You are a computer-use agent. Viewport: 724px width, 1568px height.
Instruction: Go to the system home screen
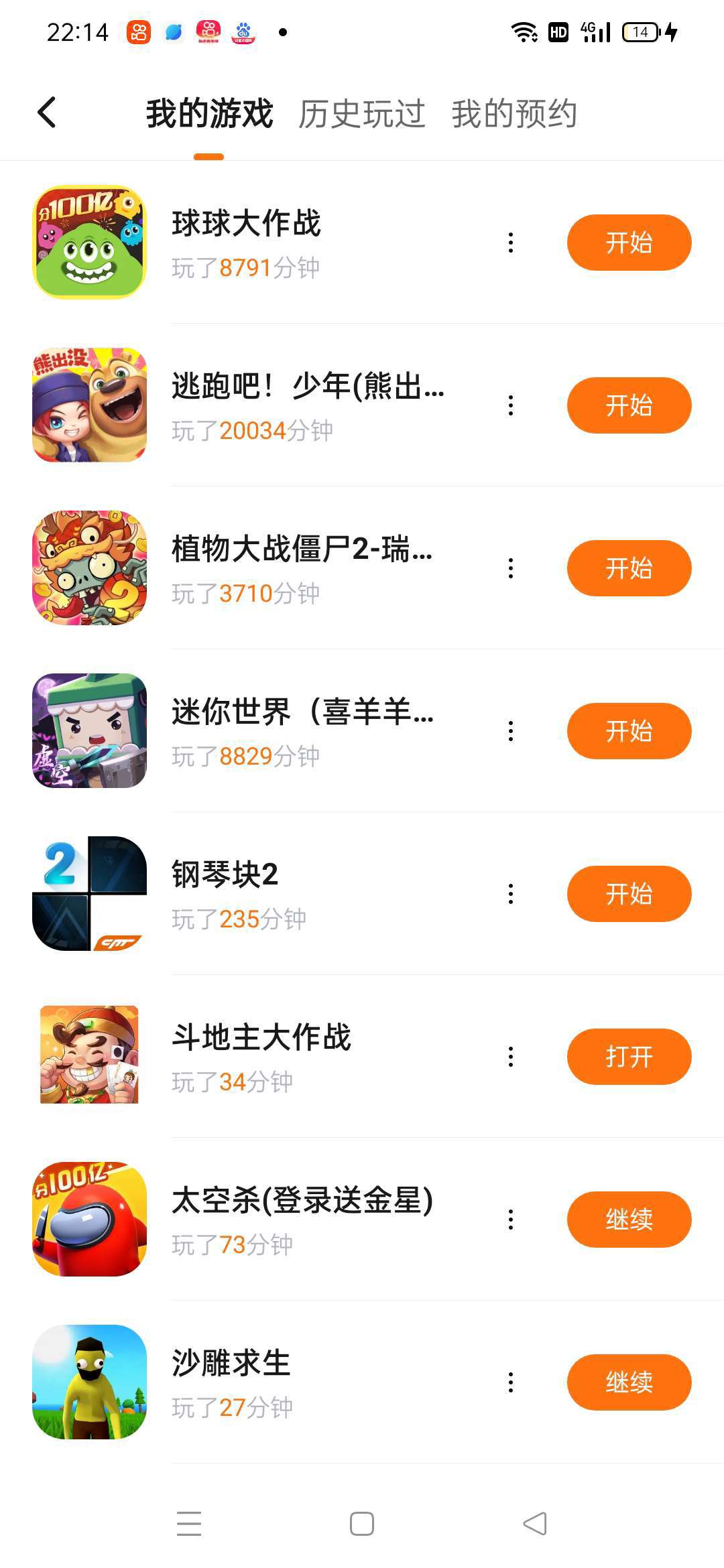(362, 1524)
